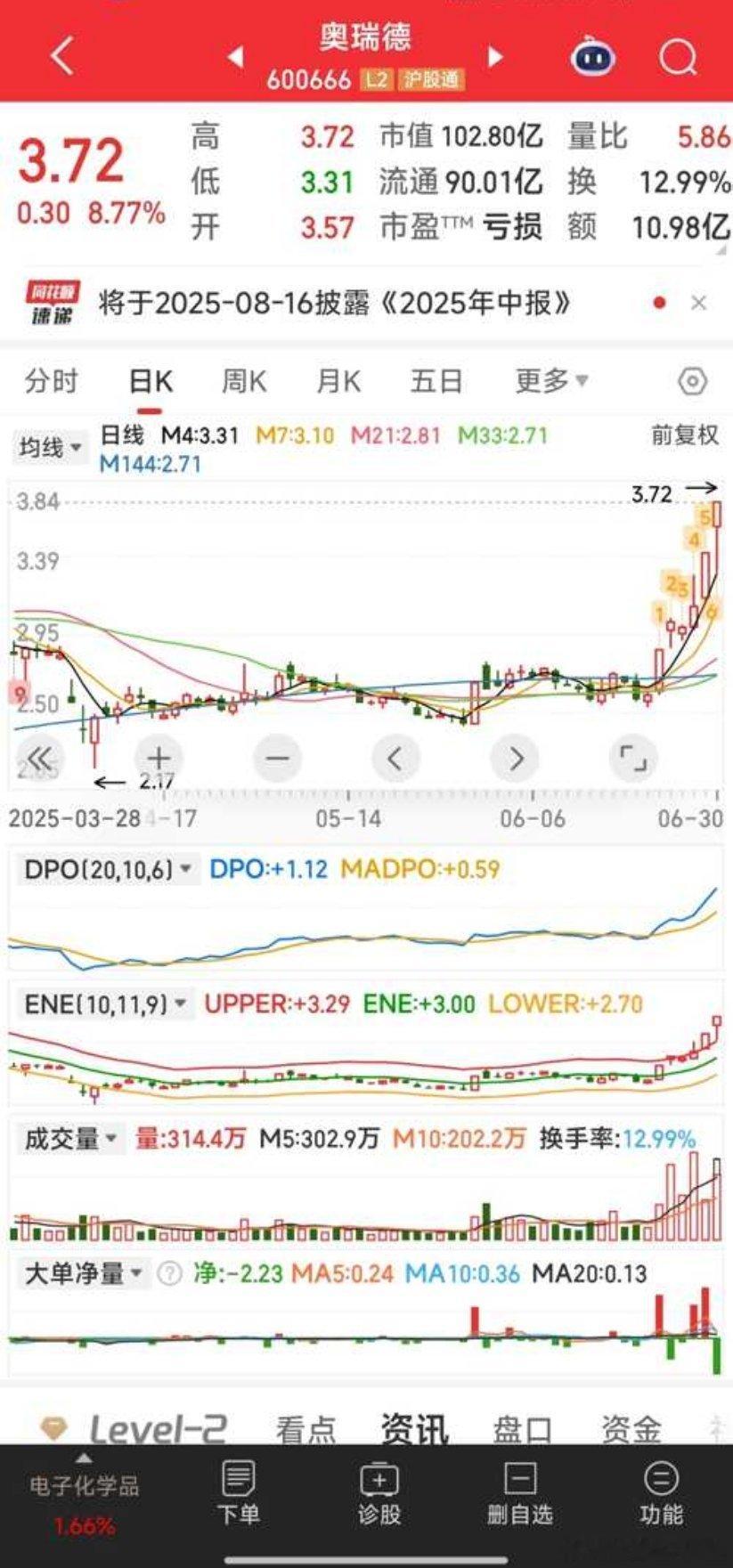Tap 删自选 to remove from watchlist
The height and width of the screenshot is (1568, 733).
[520, 1493]
